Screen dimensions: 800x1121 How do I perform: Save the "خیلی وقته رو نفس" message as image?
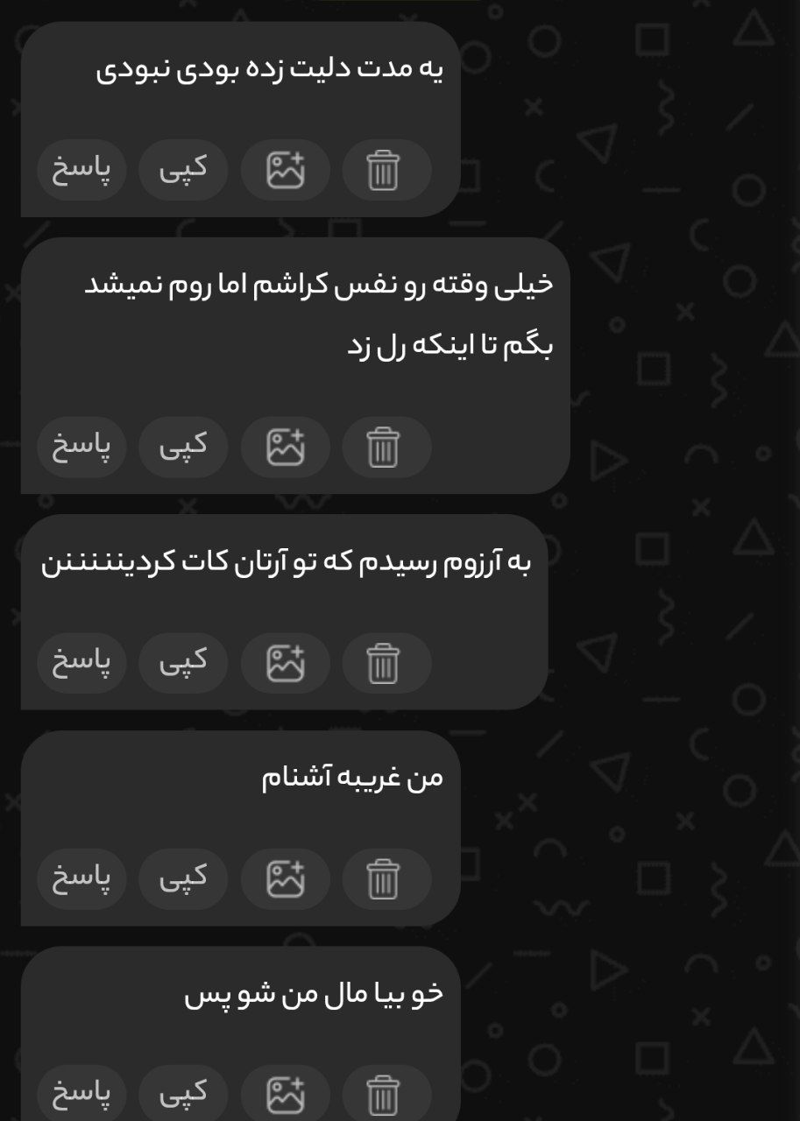285,446
